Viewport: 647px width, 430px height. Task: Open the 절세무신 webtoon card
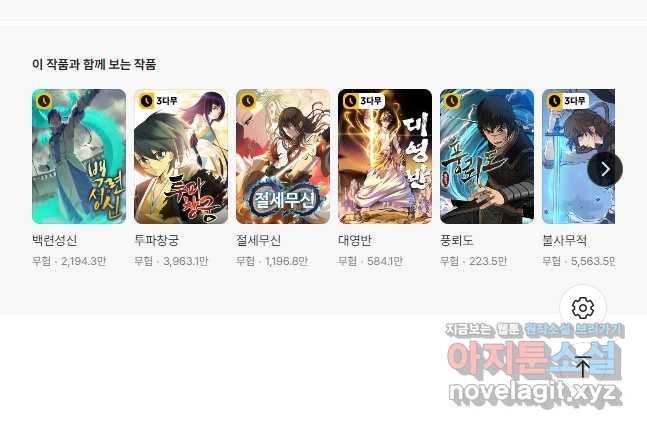pos(283,156)
